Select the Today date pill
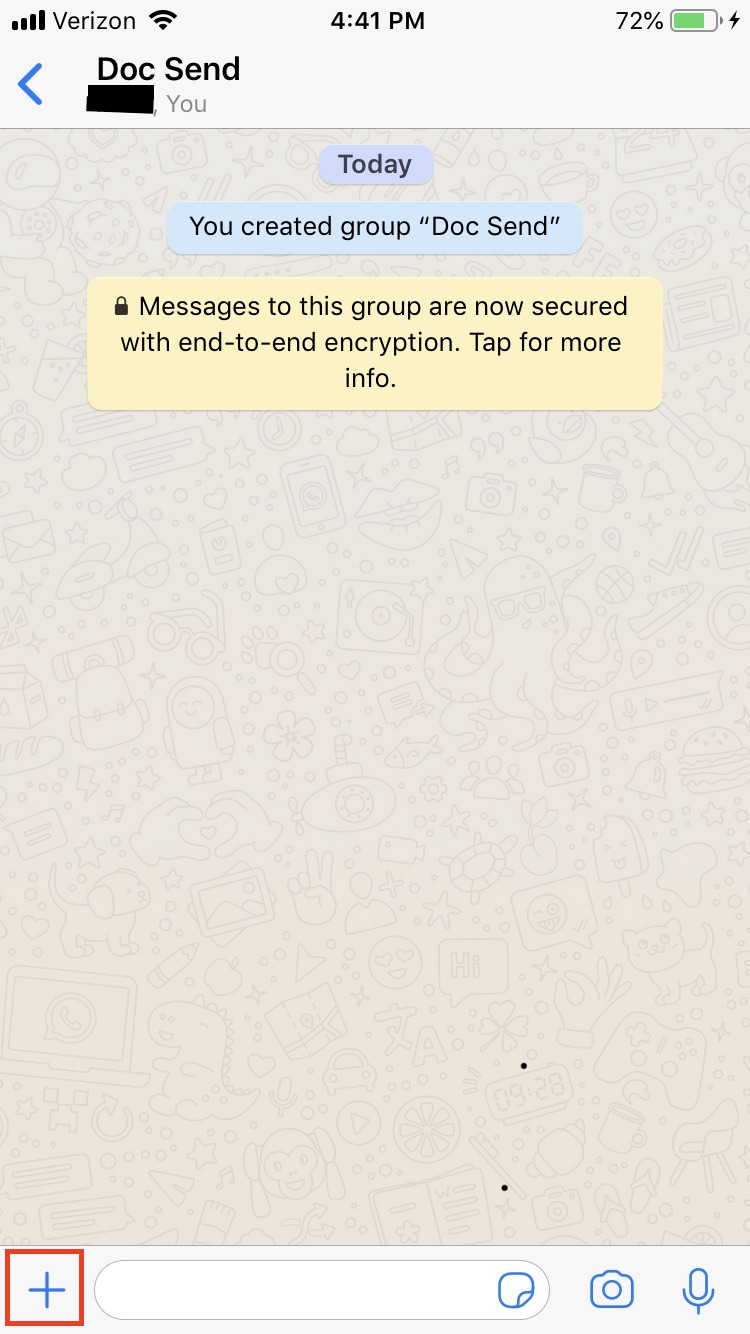Image resolution: width=750 pixels, height=1334 pixels. coord(375,164)
